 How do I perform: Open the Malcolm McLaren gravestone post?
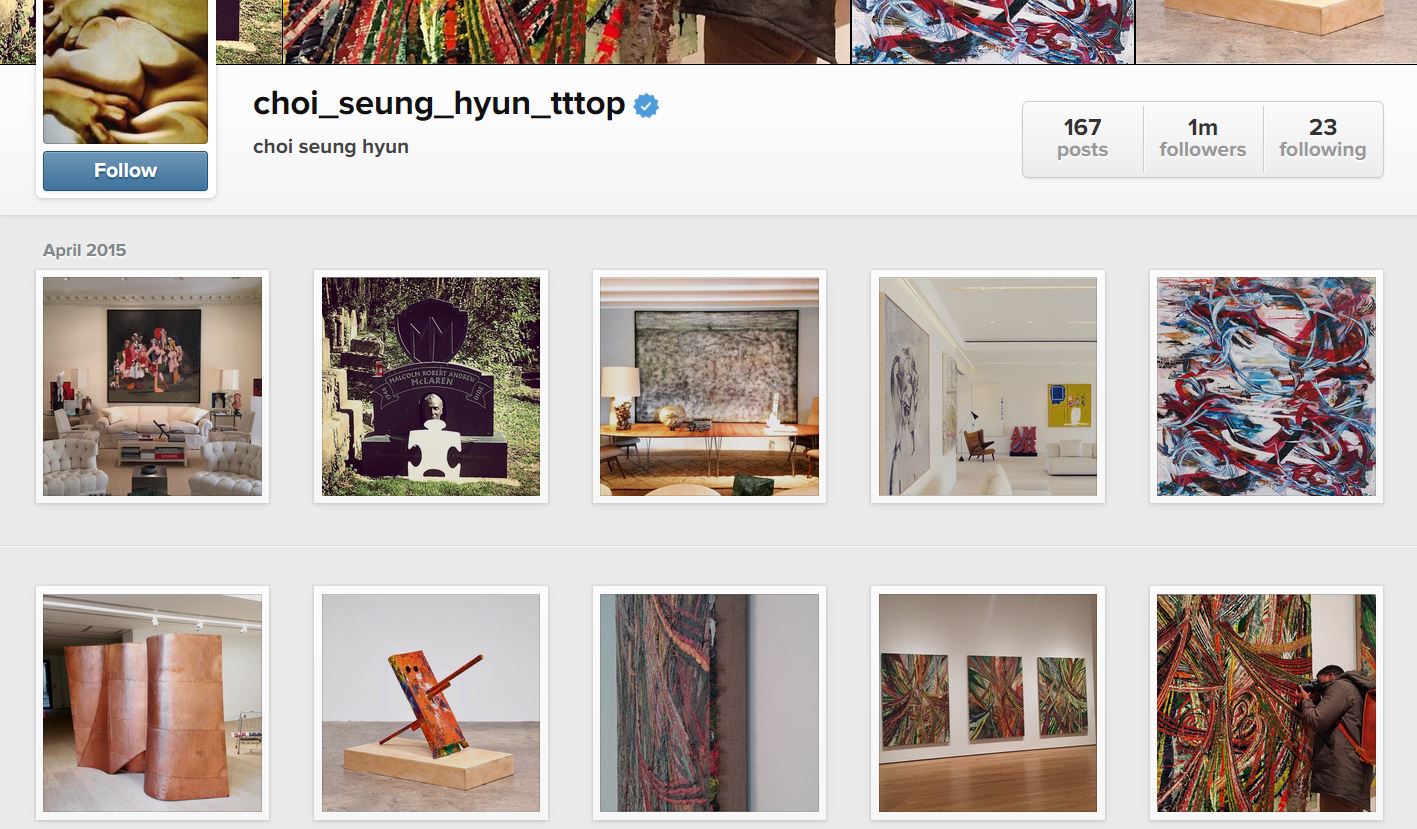pyautogui.click(x=431, y=386)
